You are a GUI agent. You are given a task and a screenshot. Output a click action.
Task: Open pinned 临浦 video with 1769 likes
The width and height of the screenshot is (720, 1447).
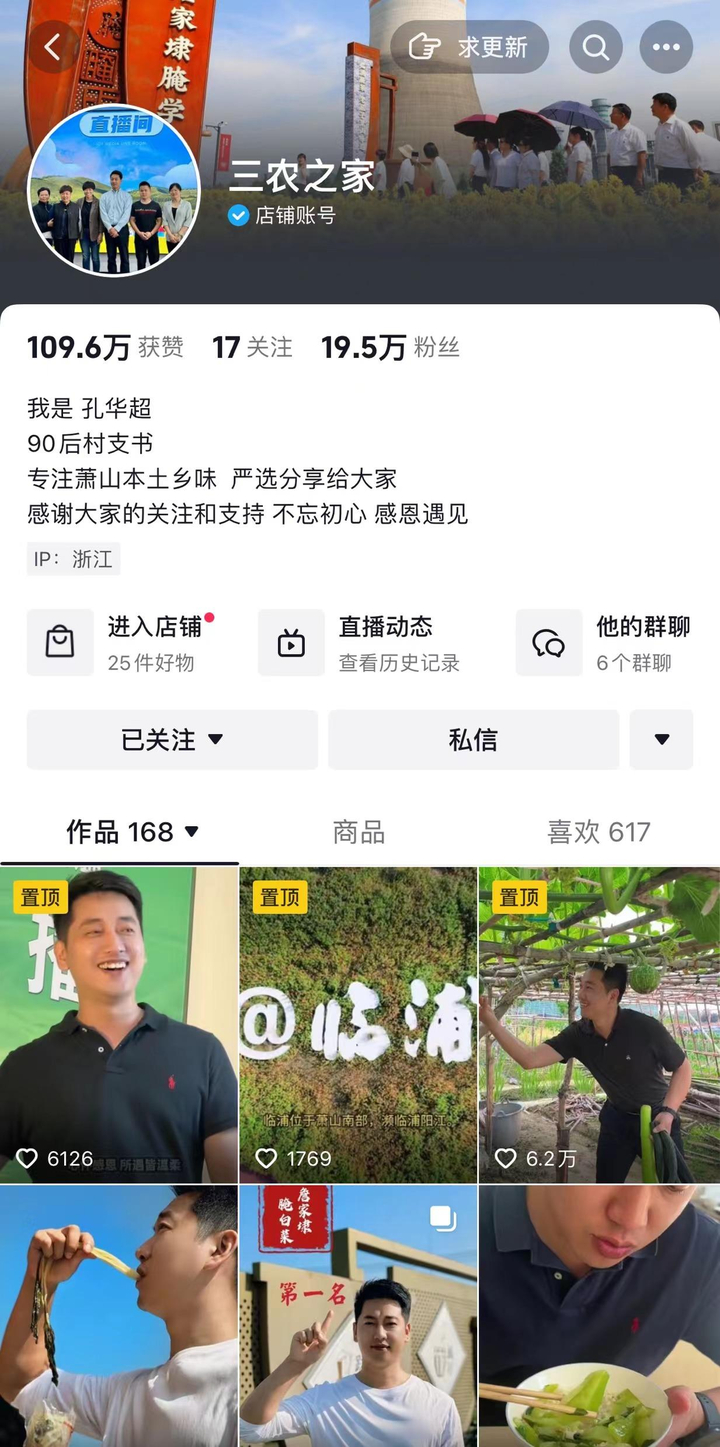tap(359, 1025)
